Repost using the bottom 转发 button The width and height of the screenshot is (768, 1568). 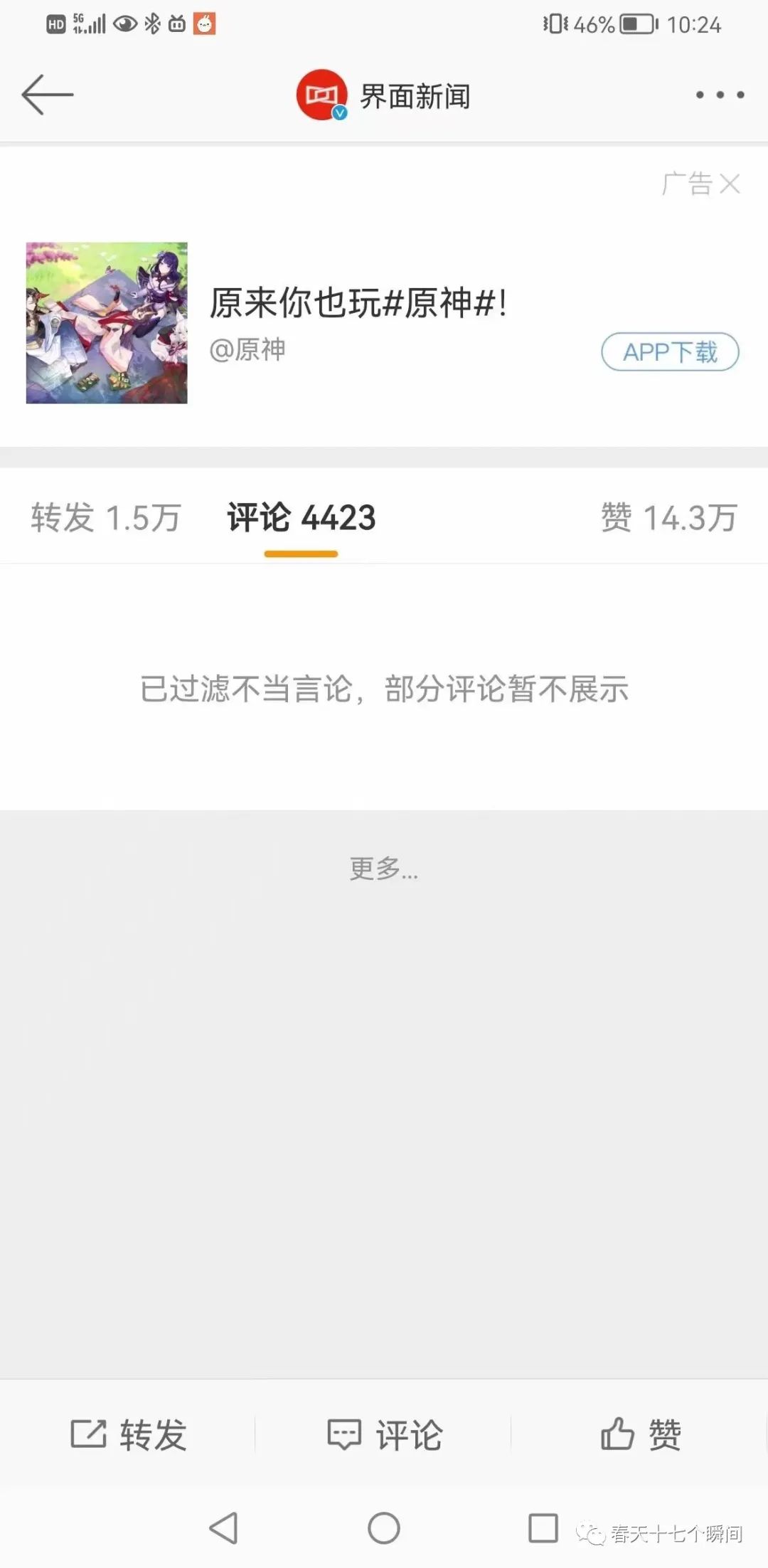[128, 1434]
